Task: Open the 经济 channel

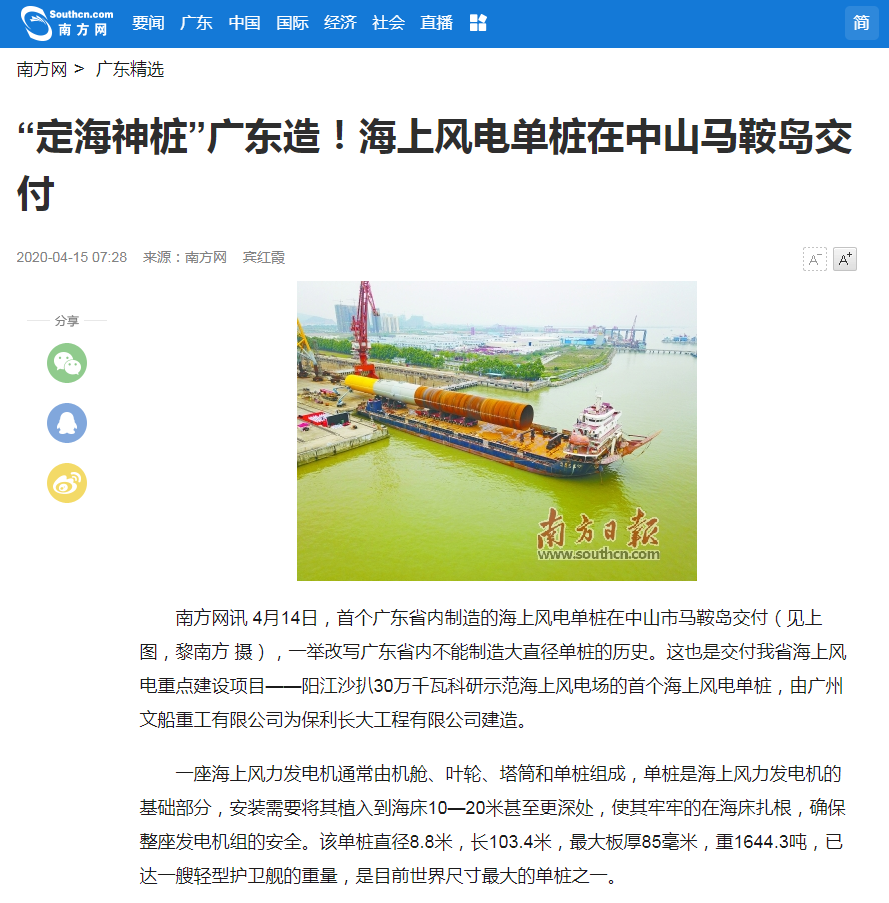Action: point(340,22)
